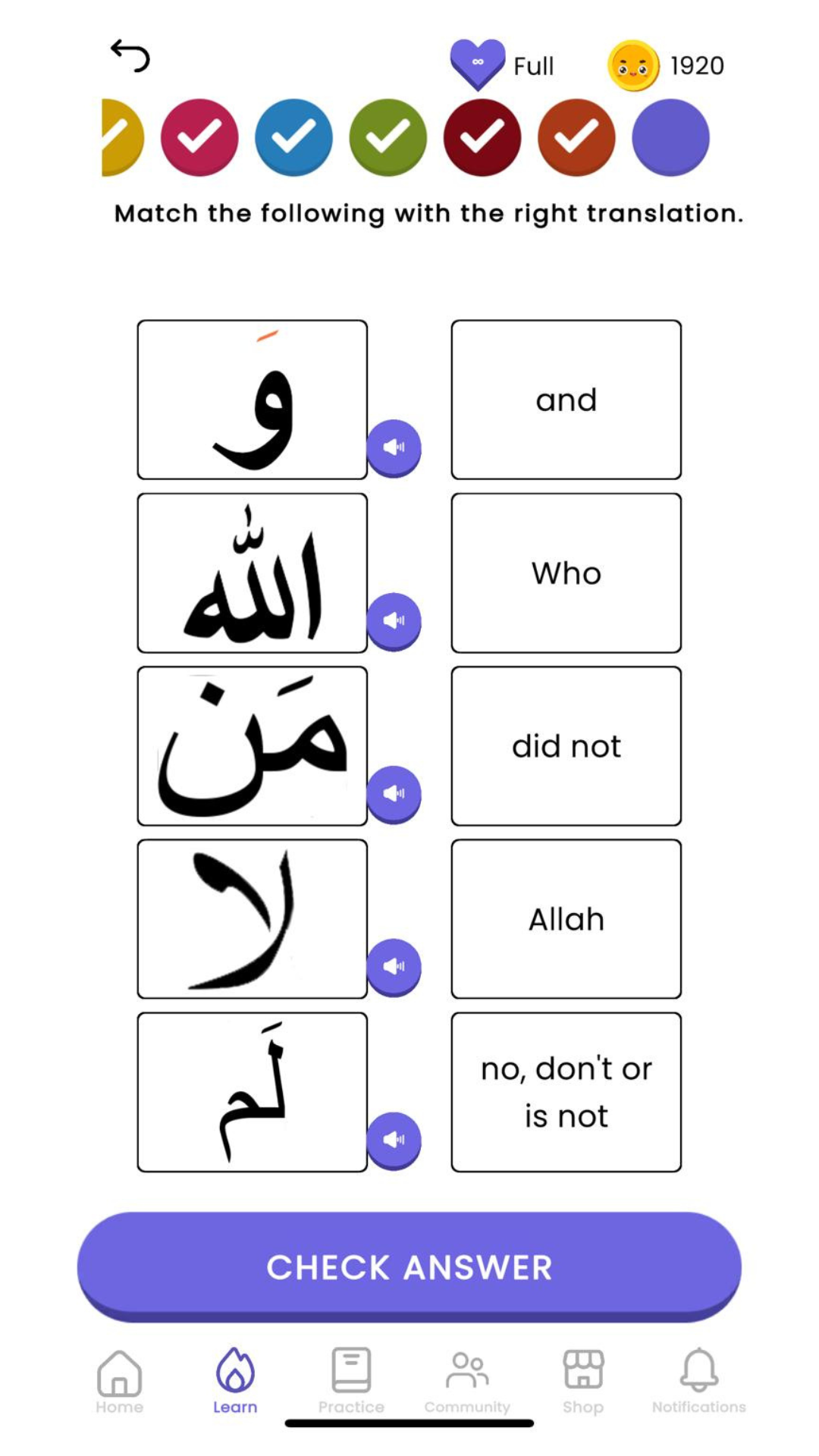This screenshot has height=1456, width=819.
Task: Open the Practice tab
Action: (351, 1380)
